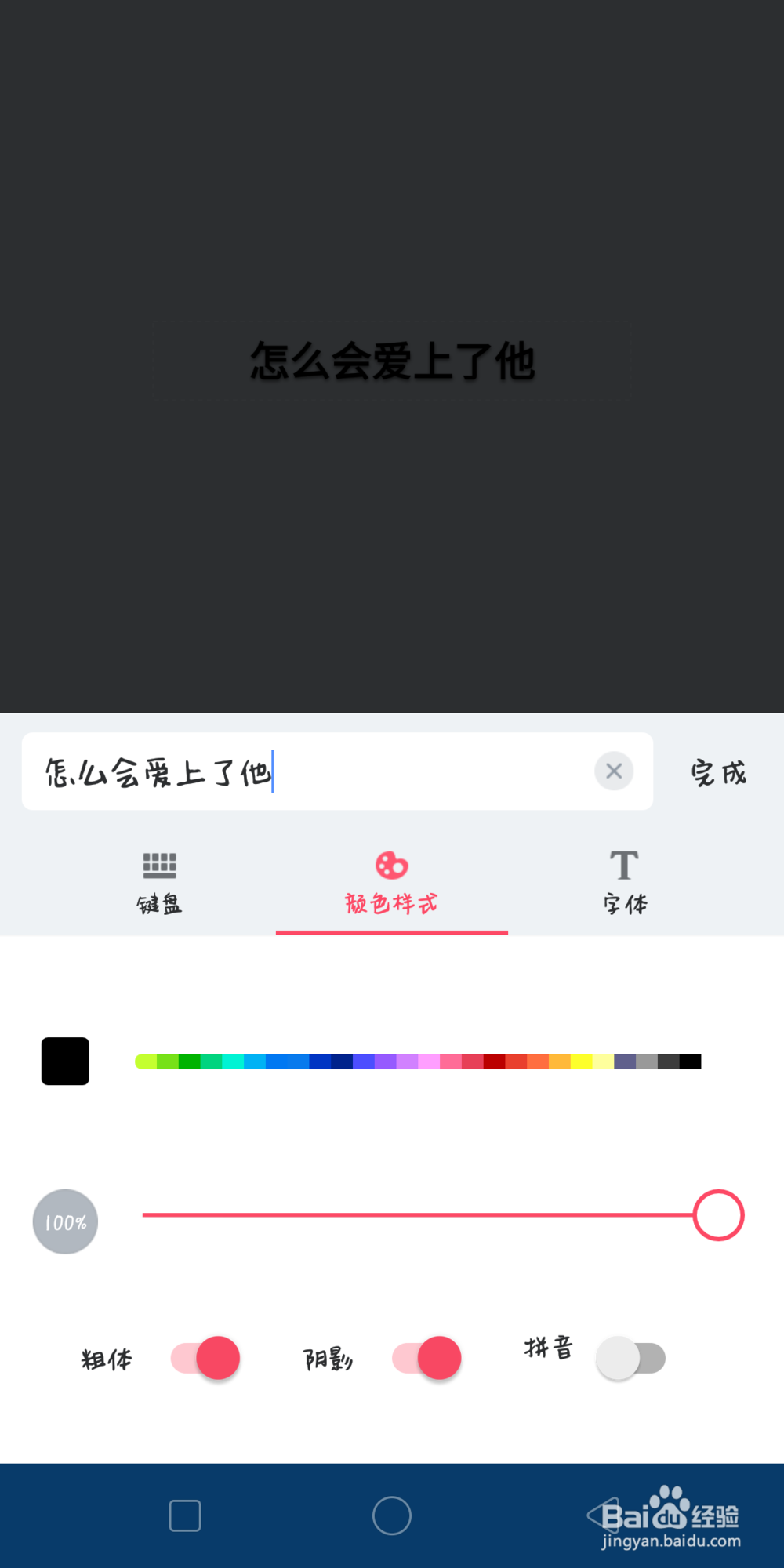Select the keyboard icon above 键盘
This screenshot has width=784, height=1568.
pos(159,866)
